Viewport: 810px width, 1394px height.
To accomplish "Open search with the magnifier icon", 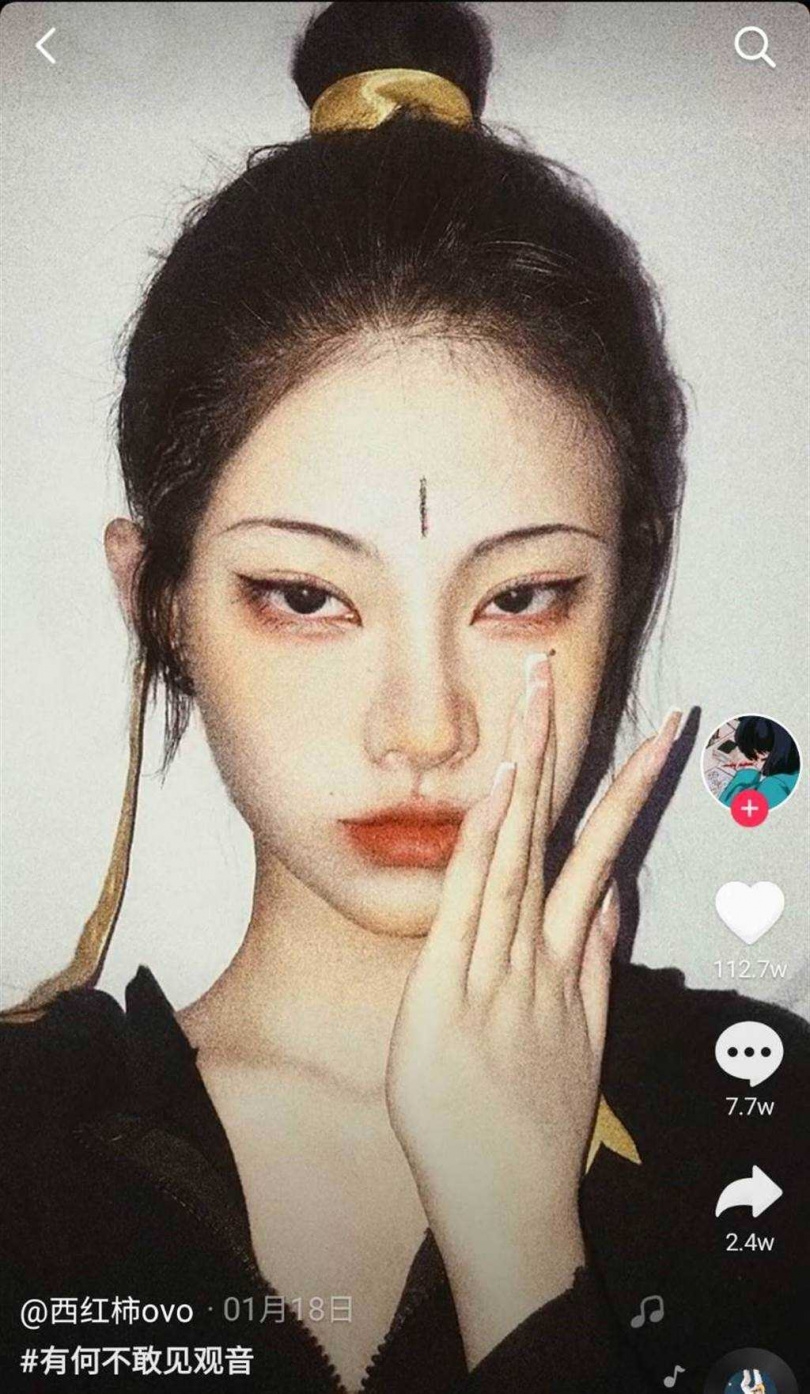I will pos(754,46).
